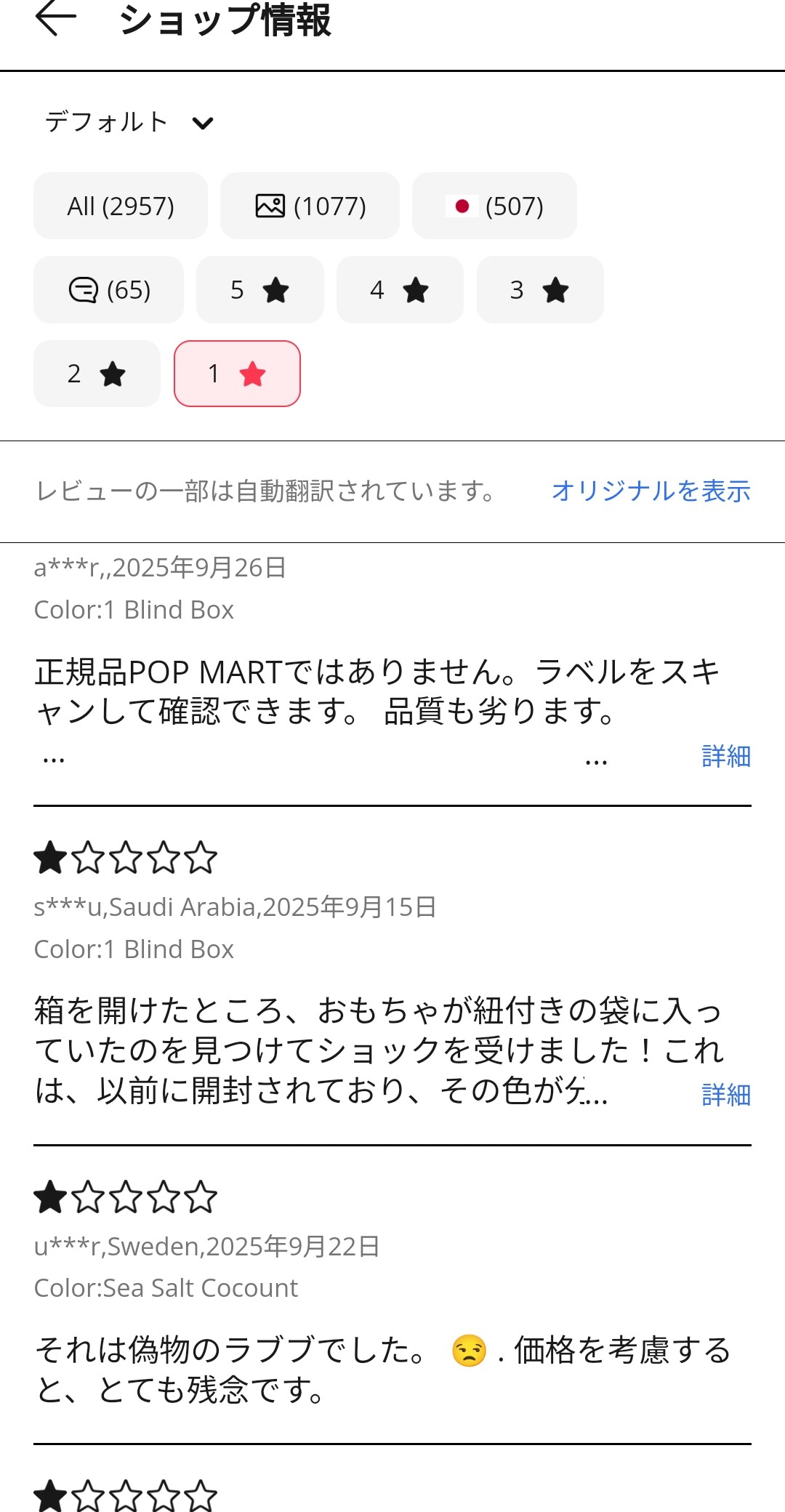Expand 詳細 on the a***r review
The height and width of the screenshot is (1512, 785).
[725, 757]
